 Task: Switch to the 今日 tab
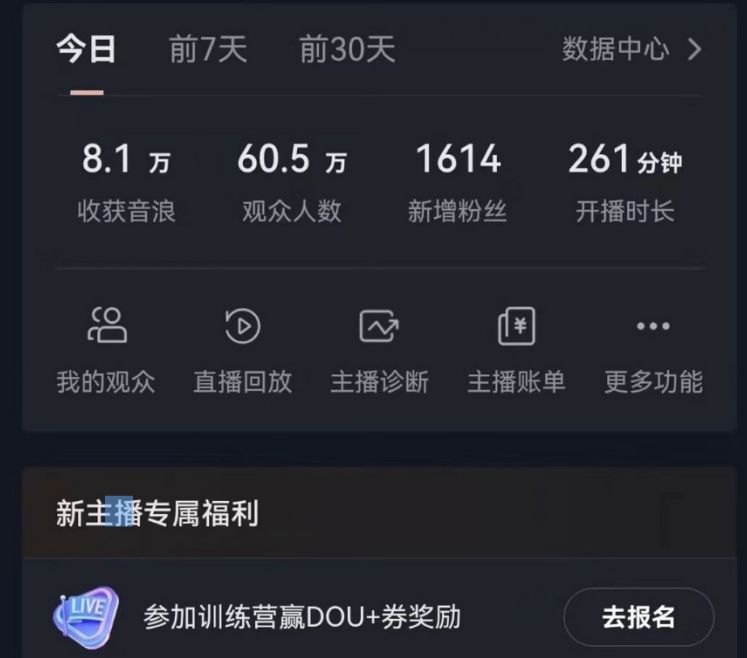pos(86,49)
